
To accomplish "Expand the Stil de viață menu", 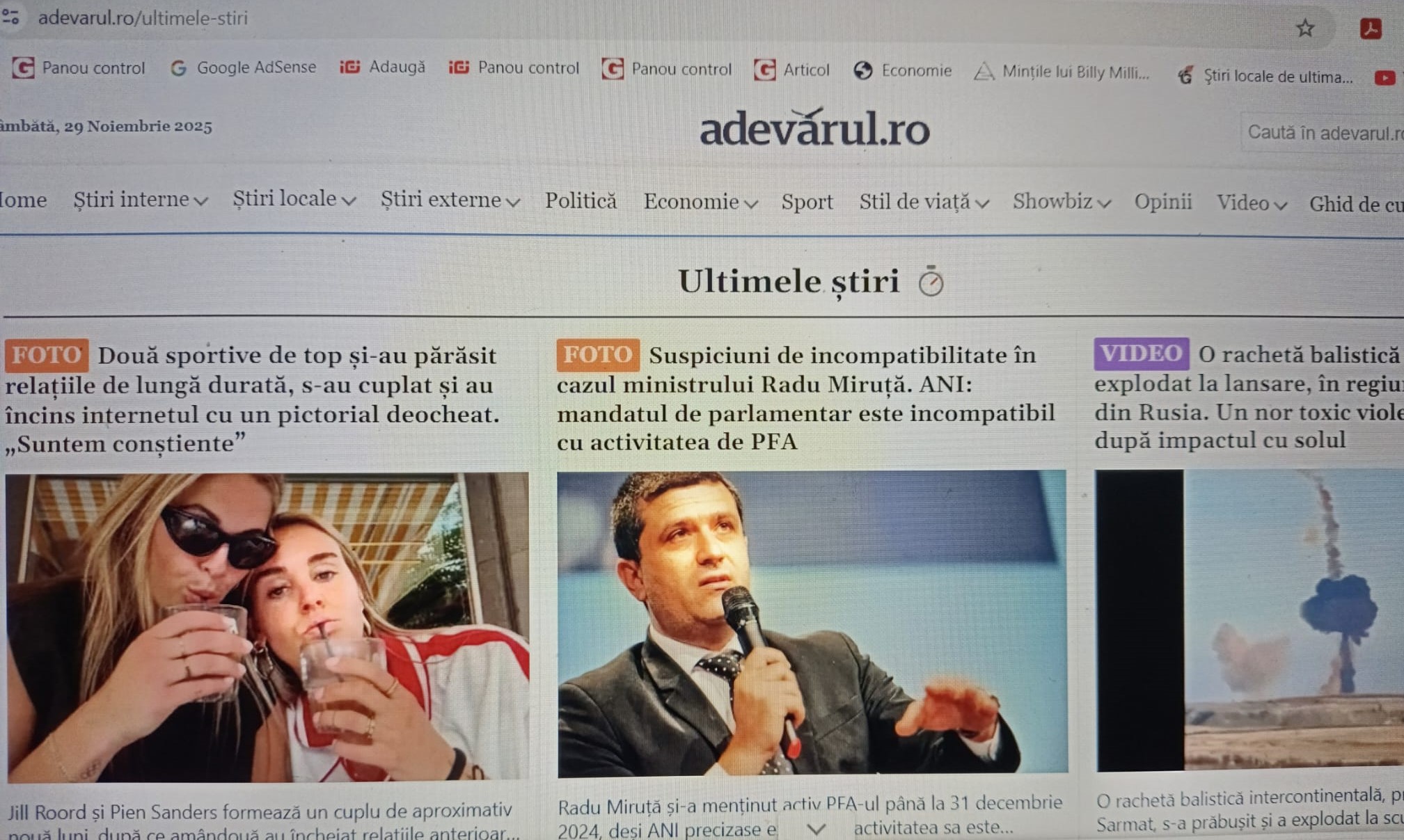I will coord(923,202).
